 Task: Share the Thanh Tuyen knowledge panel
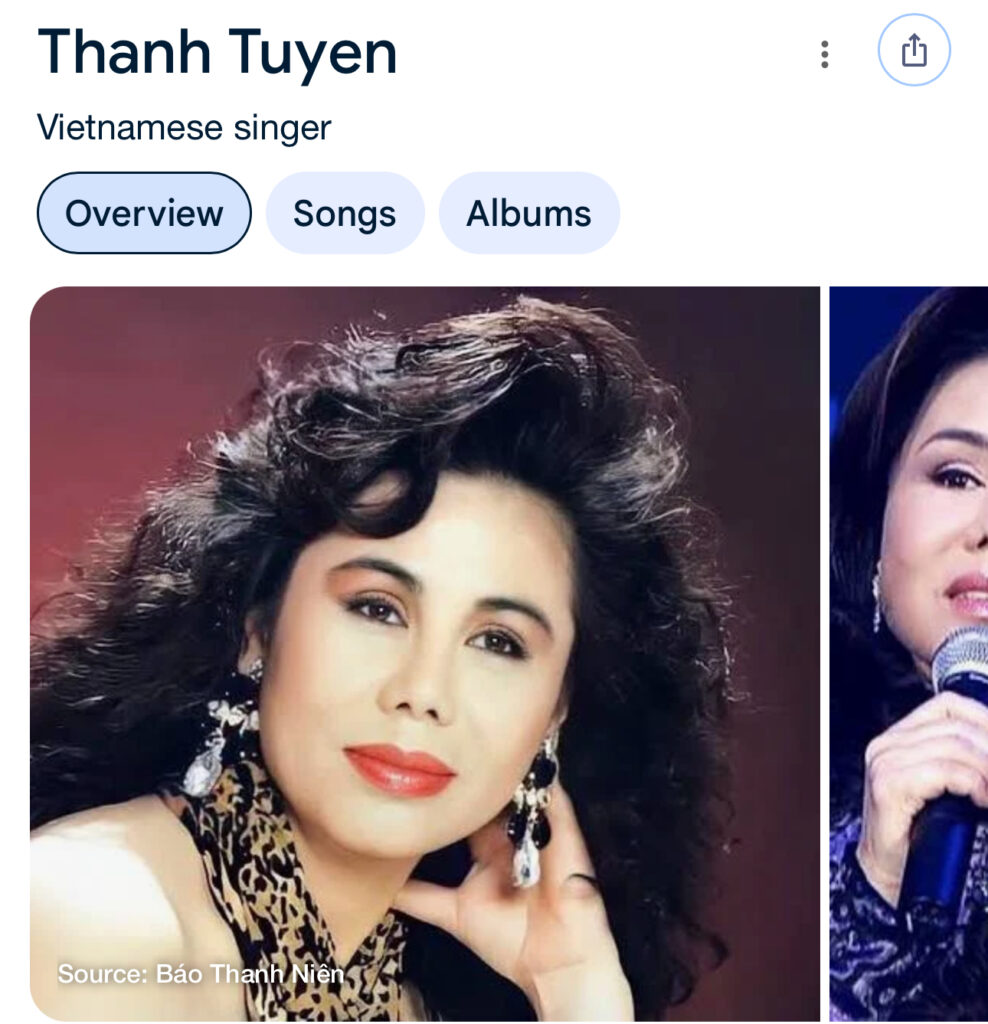click(914, 51)
